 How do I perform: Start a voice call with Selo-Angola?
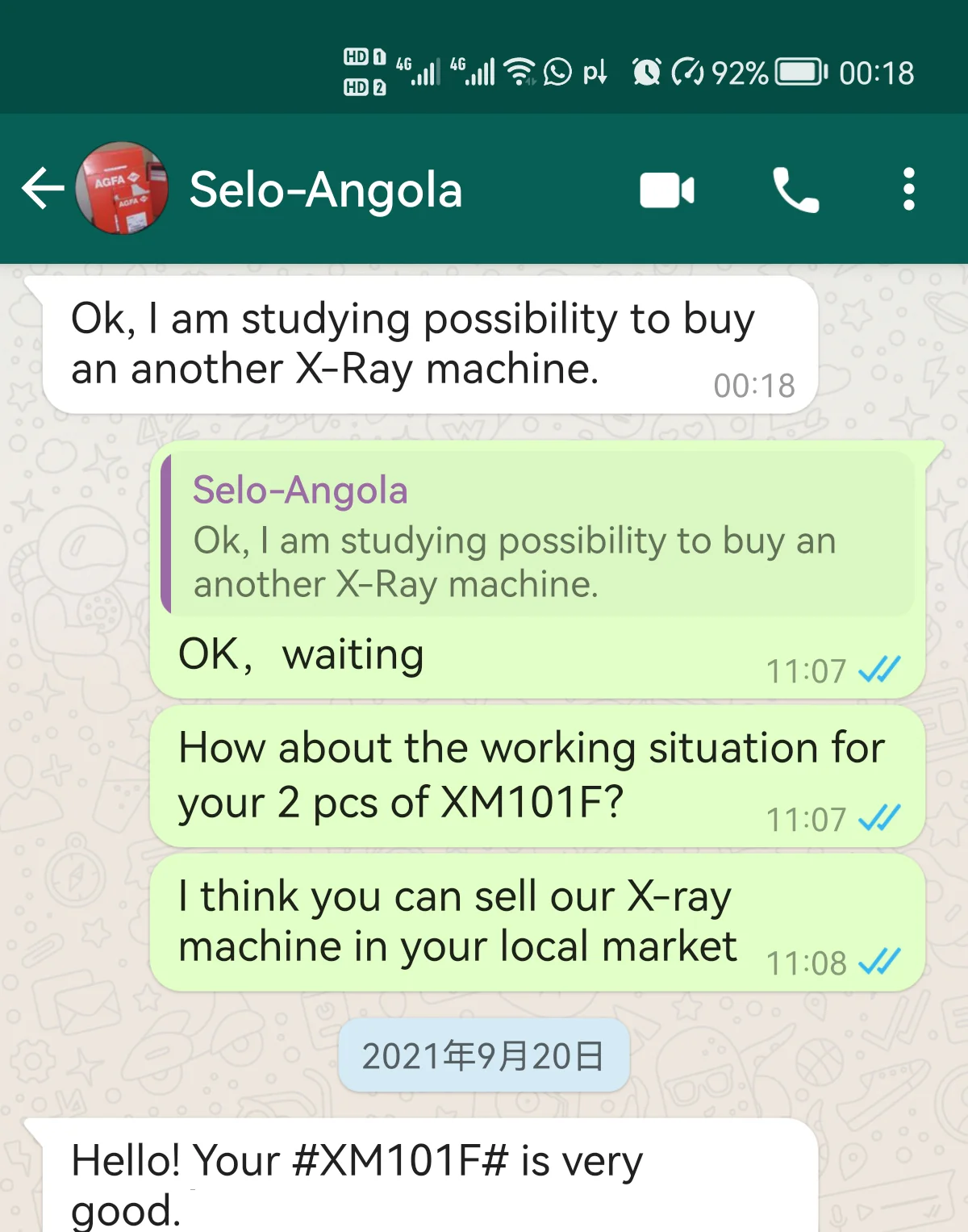click(795, 190)
